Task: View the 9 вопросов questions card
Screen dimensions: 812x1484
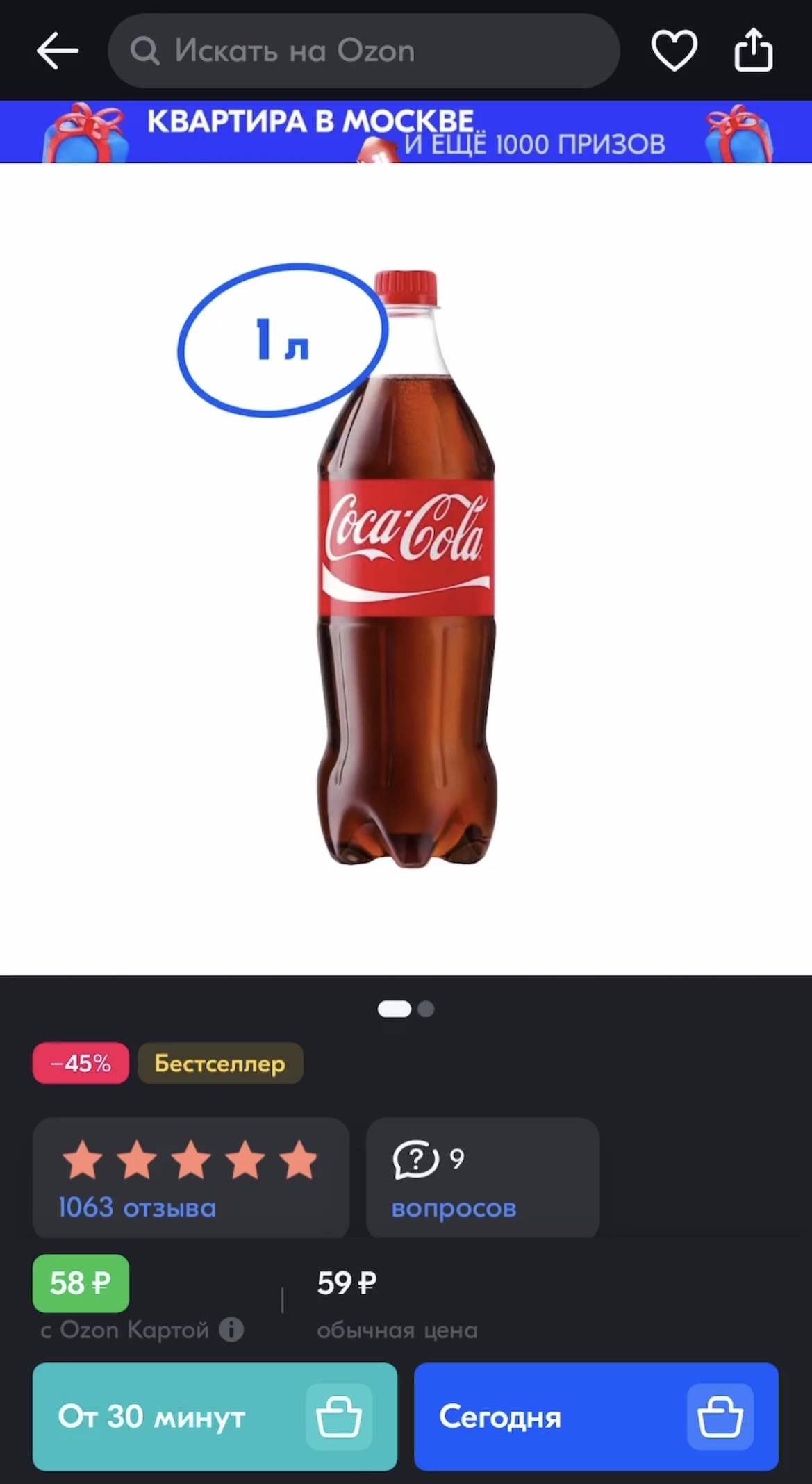Action: pyautogui.click(x=482, y=1179)
